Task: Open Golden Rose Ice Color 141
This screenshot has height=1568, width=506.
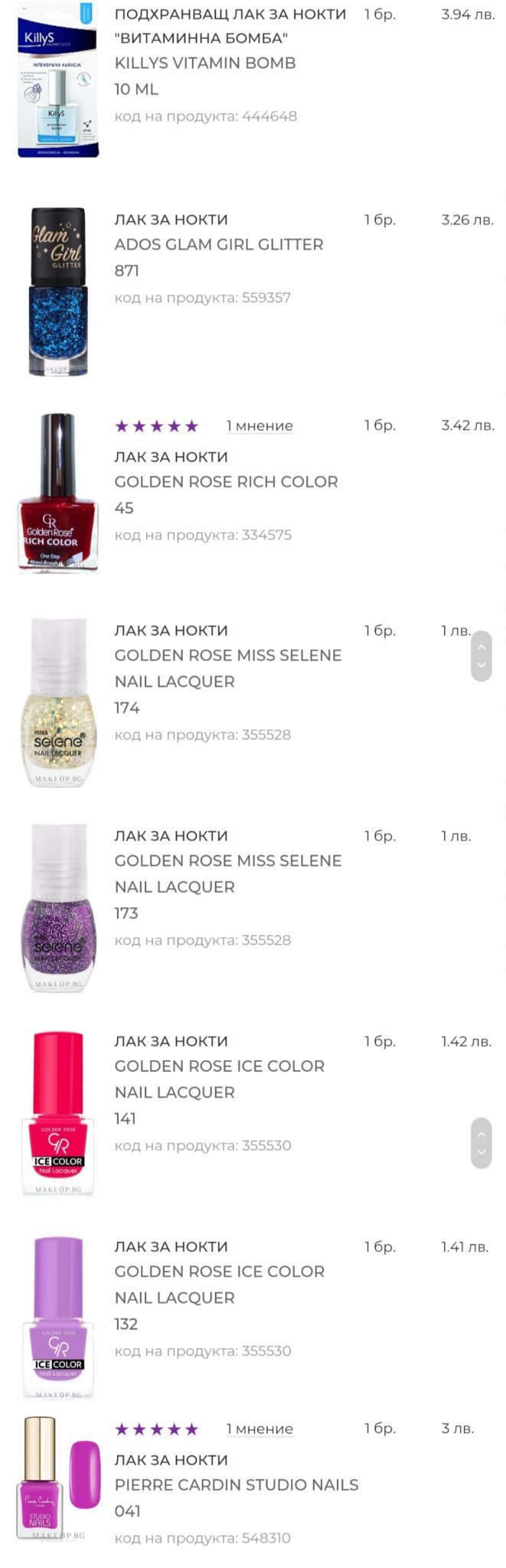Action: [219, 1067]
